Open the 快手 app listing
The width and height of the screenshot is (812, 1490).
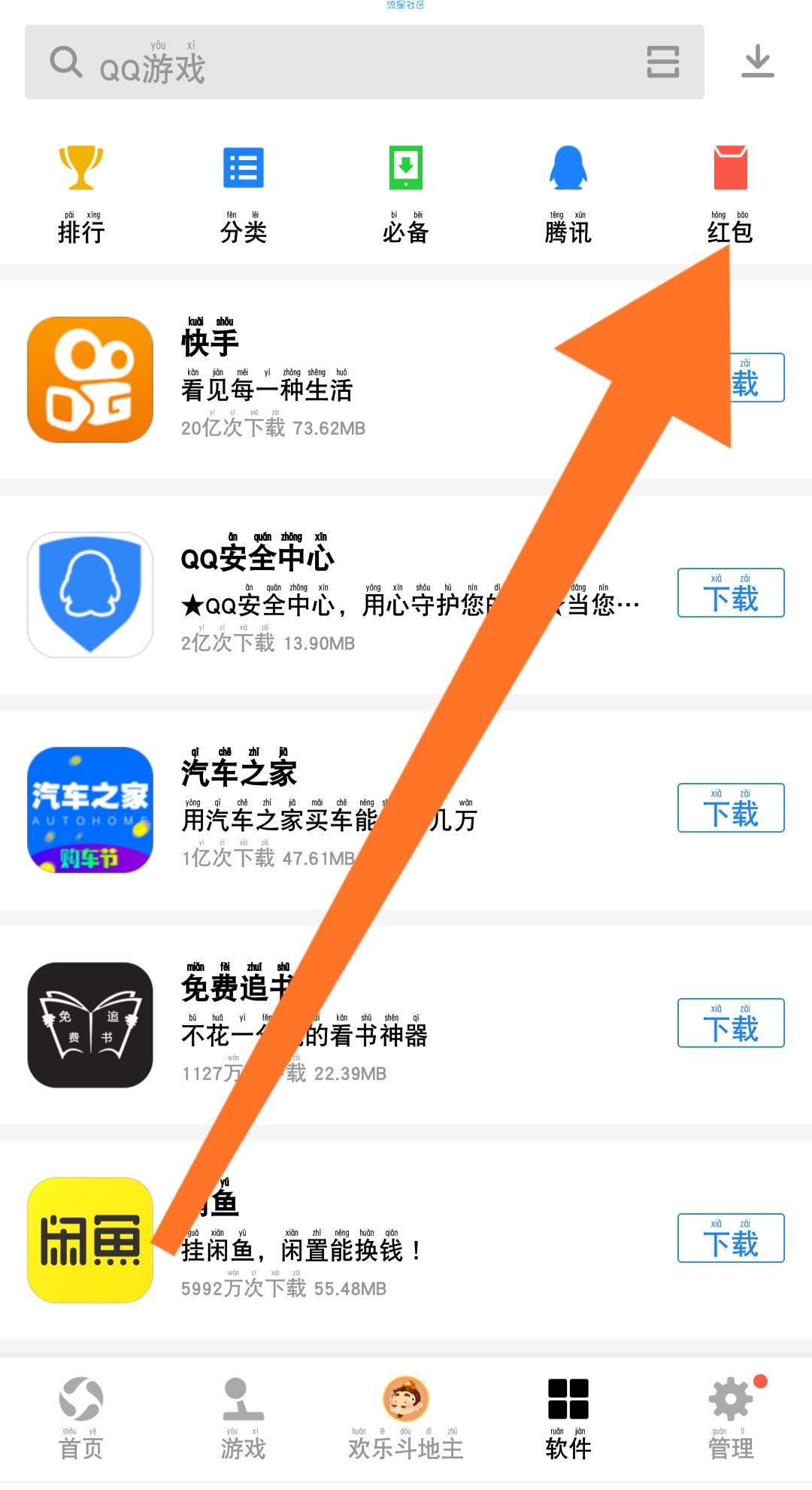(x=90, y=380)
